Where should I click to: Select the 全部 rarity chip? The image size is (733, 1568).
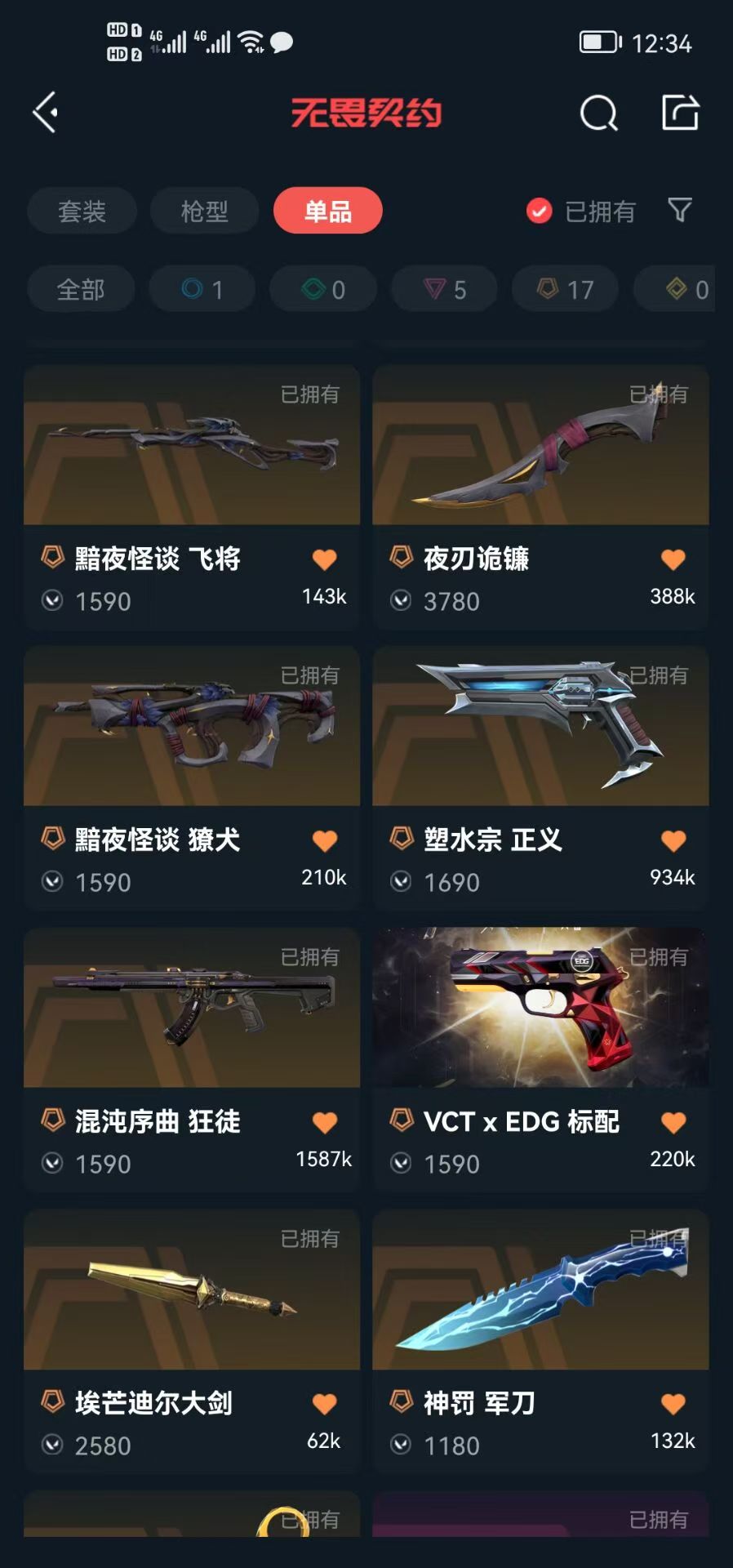(81, 289)
